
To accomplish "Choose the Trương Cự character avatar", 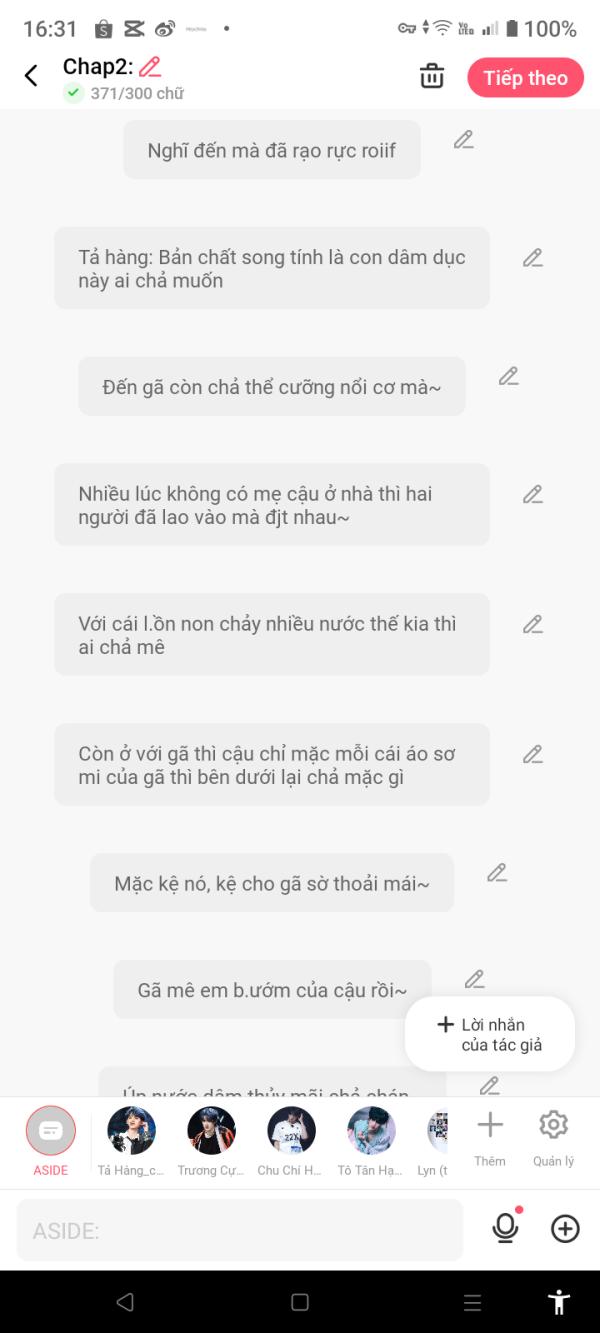I will pos(211,1131).
